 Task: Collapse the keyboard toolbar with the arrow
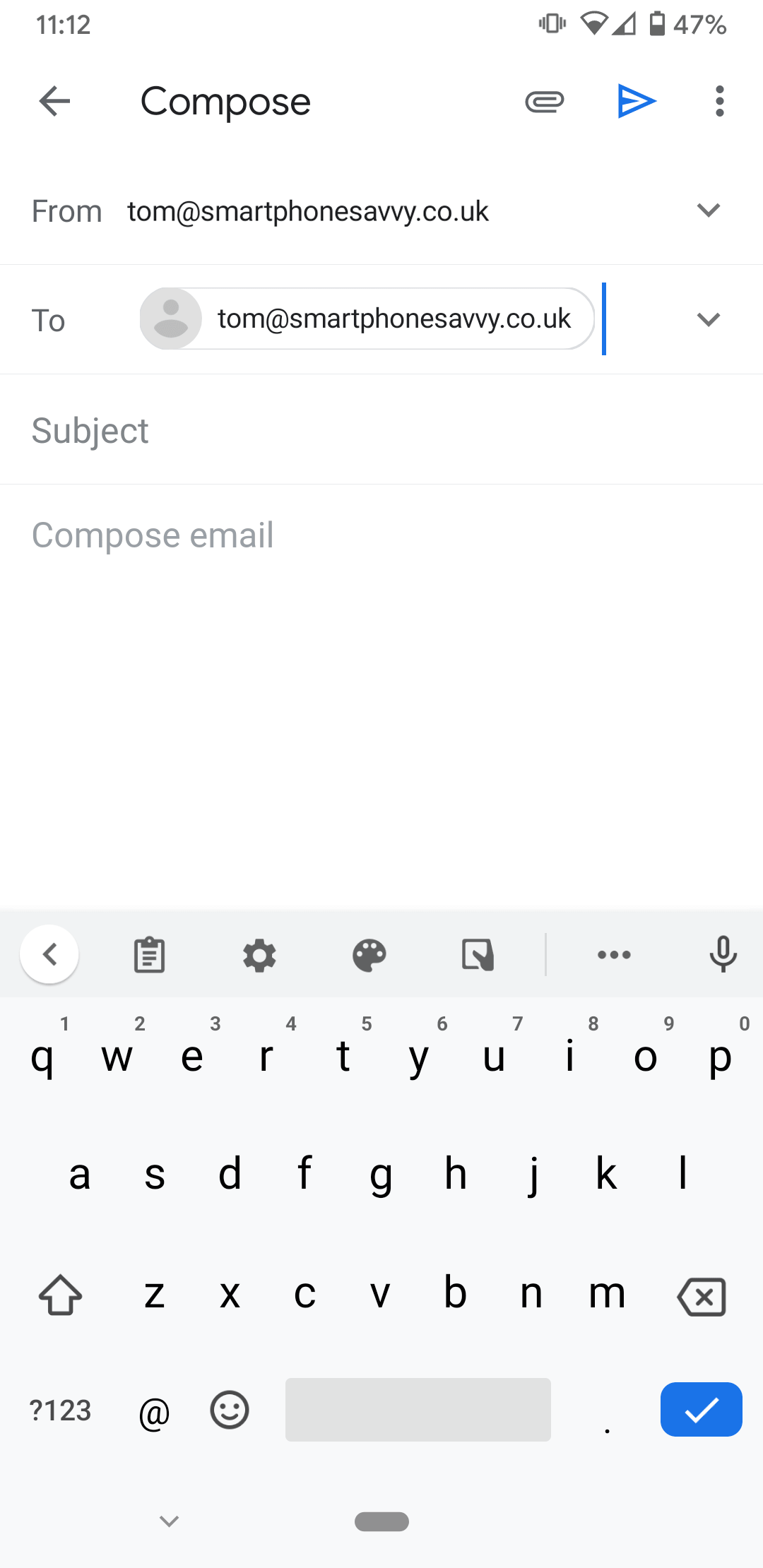point(49,955)
